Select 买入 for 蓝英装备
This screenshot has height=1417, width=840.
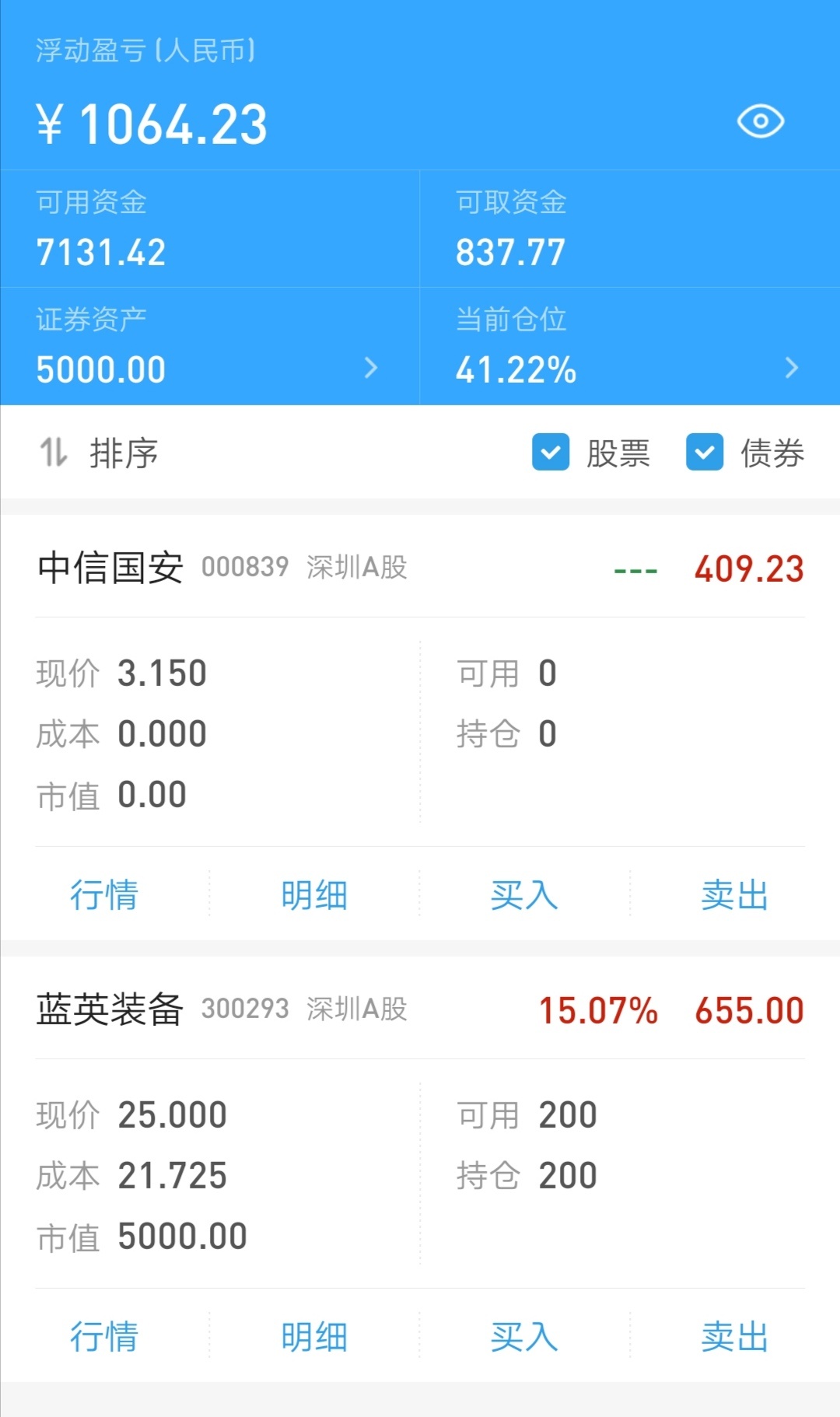click(x=524, y=1336)
